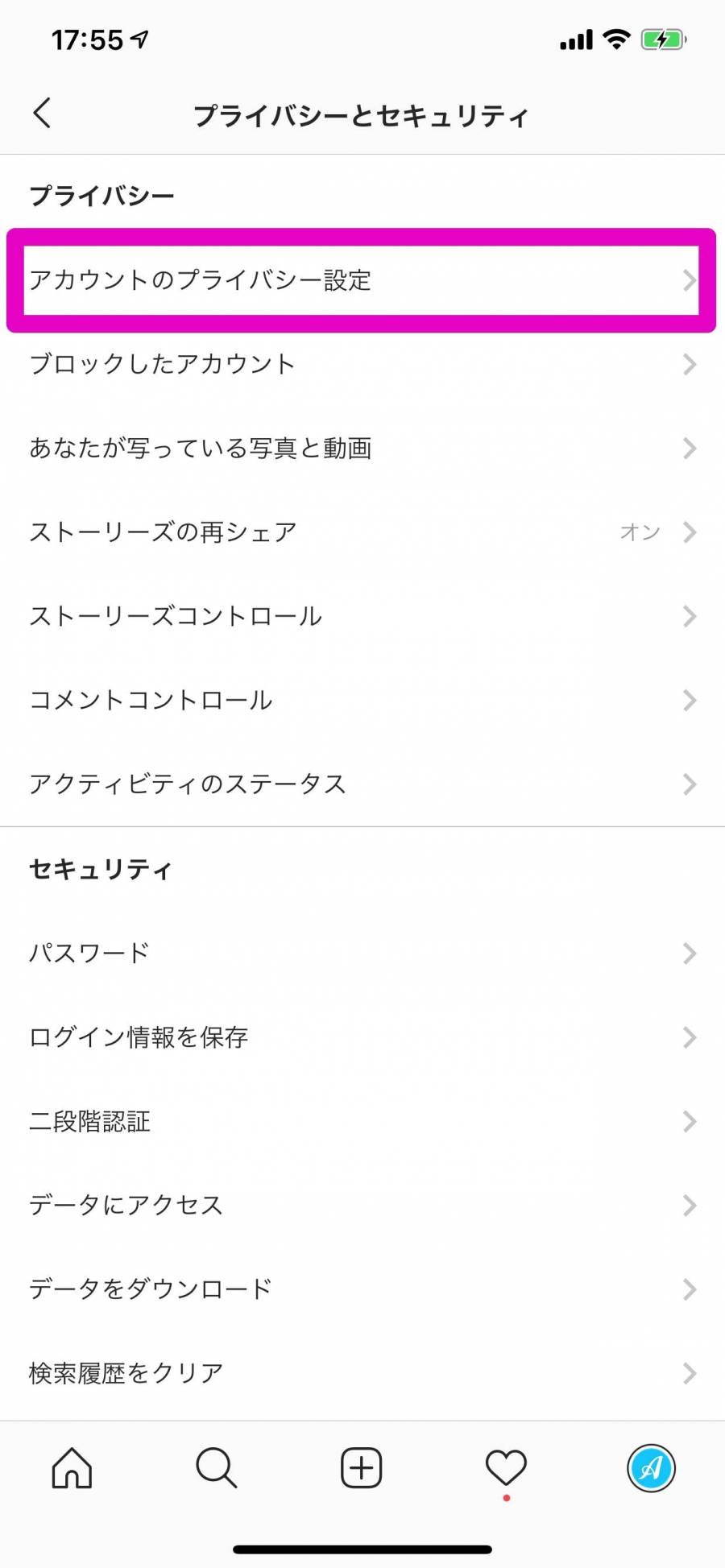Select 検索履歴をクリア
Screen dimensions: 725x1568
point(362,1373)
